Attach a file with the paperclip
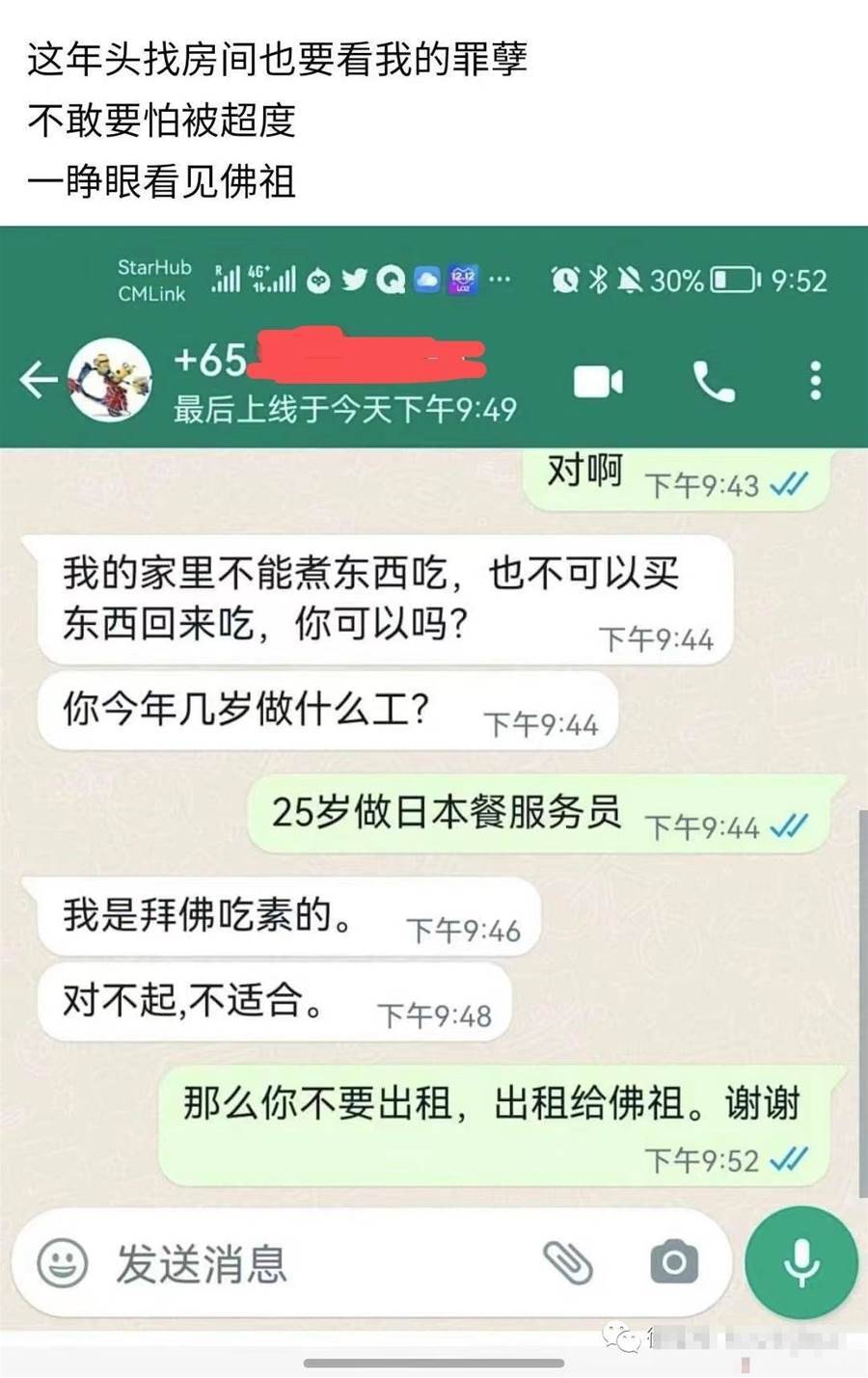Viewport: 868px width, 1378px height. (x=568, y=1261)
